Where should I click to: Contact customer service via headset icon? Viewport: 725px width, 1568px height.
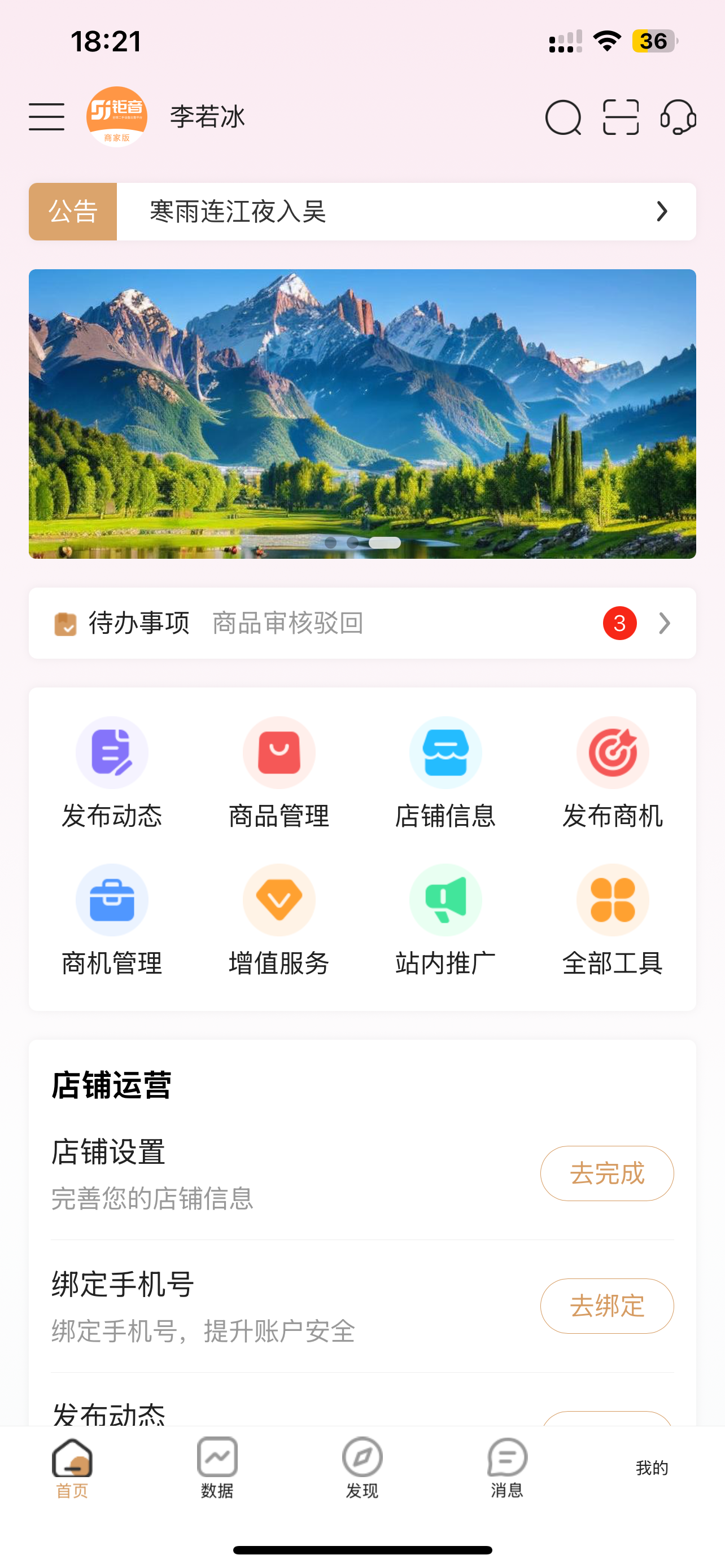678,117
